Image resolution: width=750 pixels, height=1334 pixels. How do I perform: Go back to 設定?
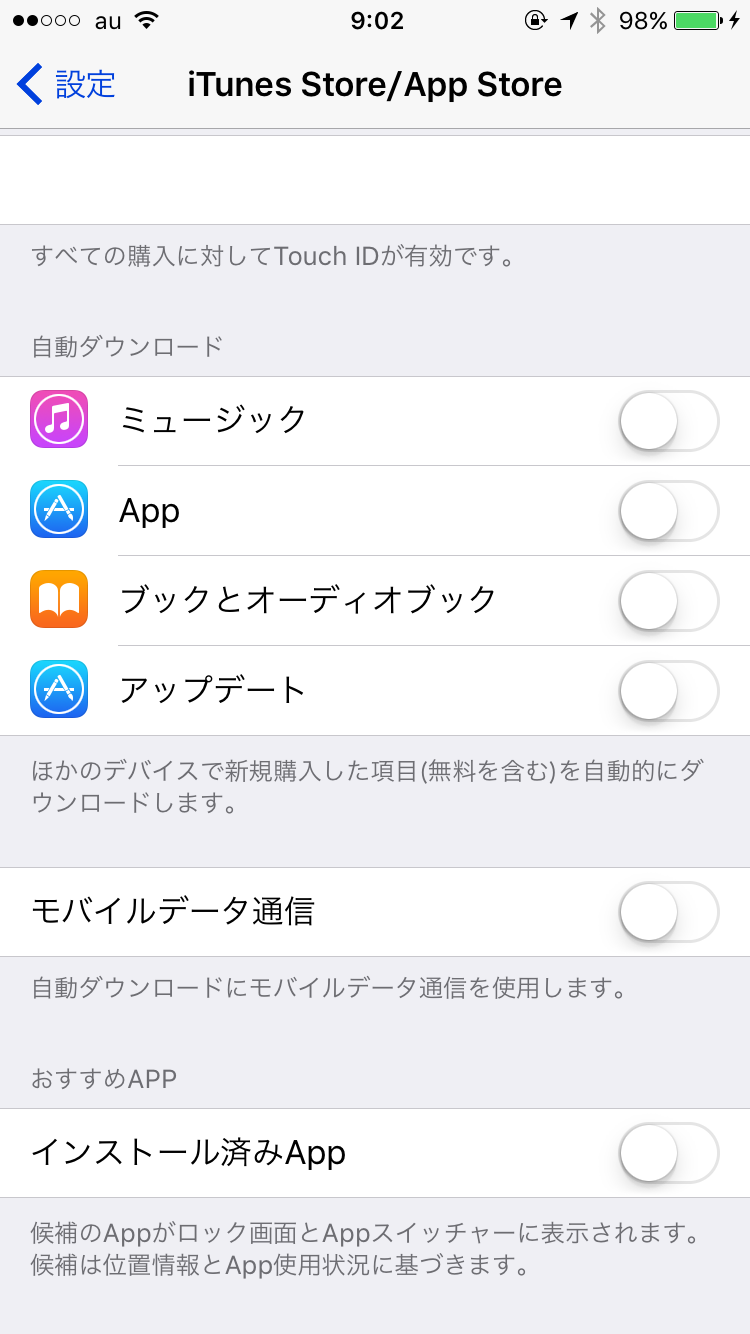[x=66, y=85]
